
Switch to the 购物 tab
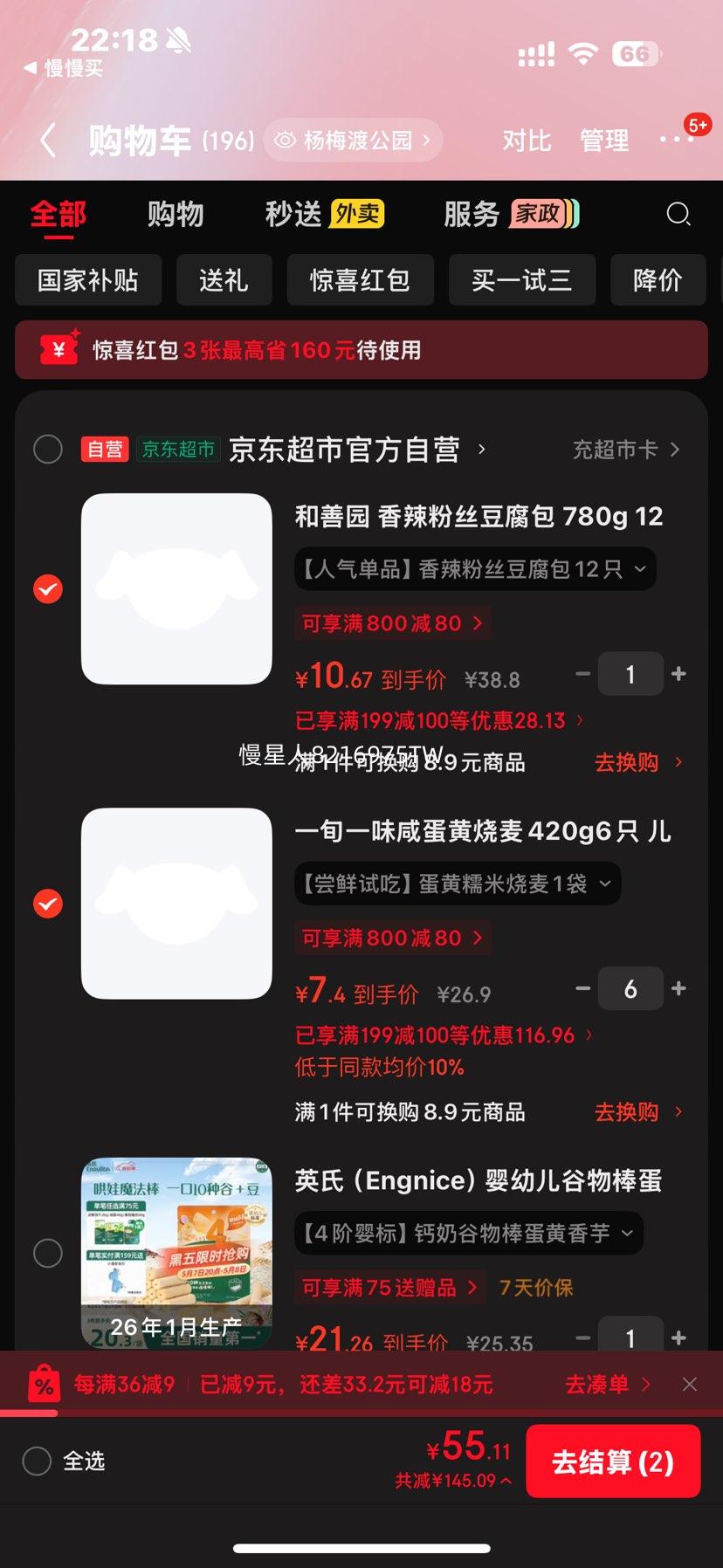[x=176, y=214]
